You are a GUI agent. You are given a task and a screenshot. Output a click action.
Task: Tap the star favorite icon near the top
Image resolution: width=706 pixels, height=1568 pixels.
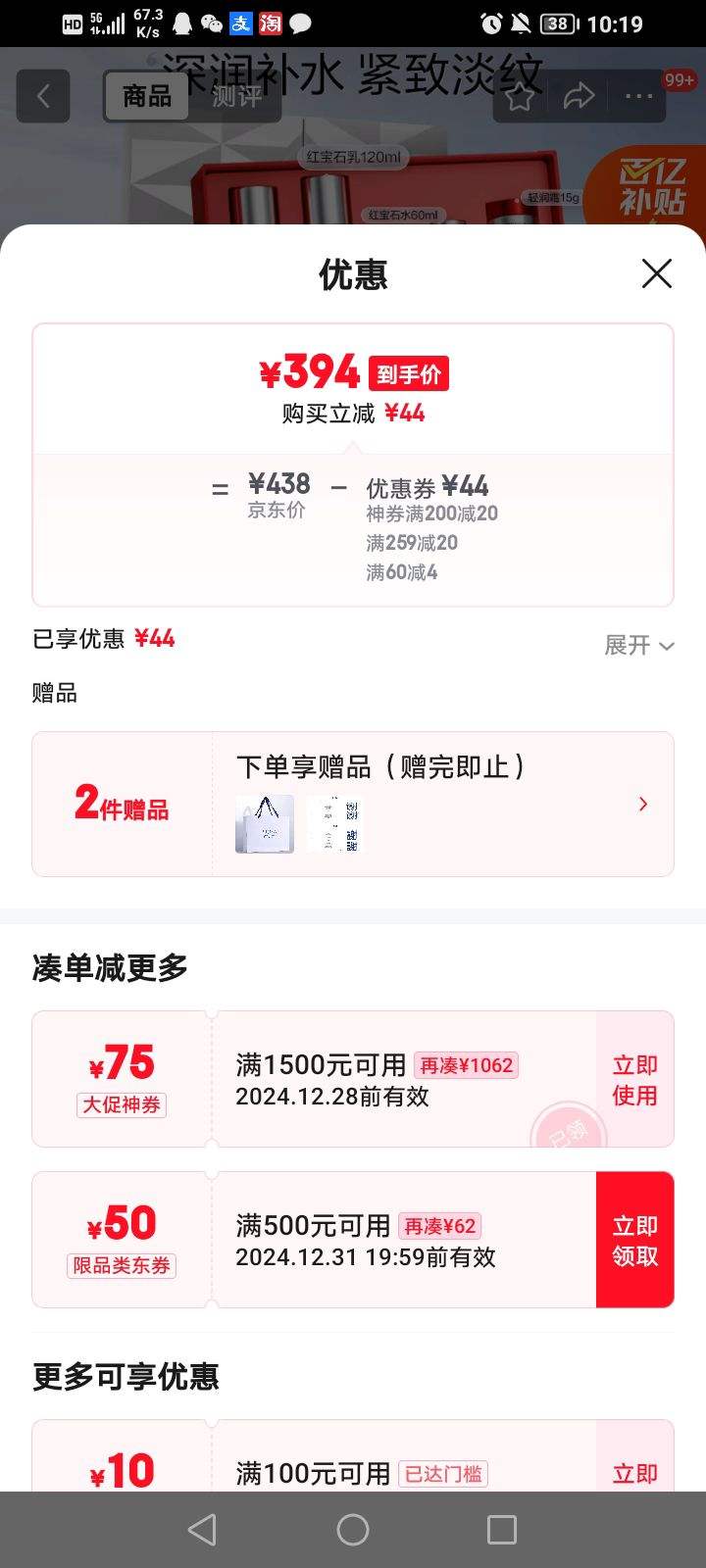pyautogui.click(x=518, y=95)
